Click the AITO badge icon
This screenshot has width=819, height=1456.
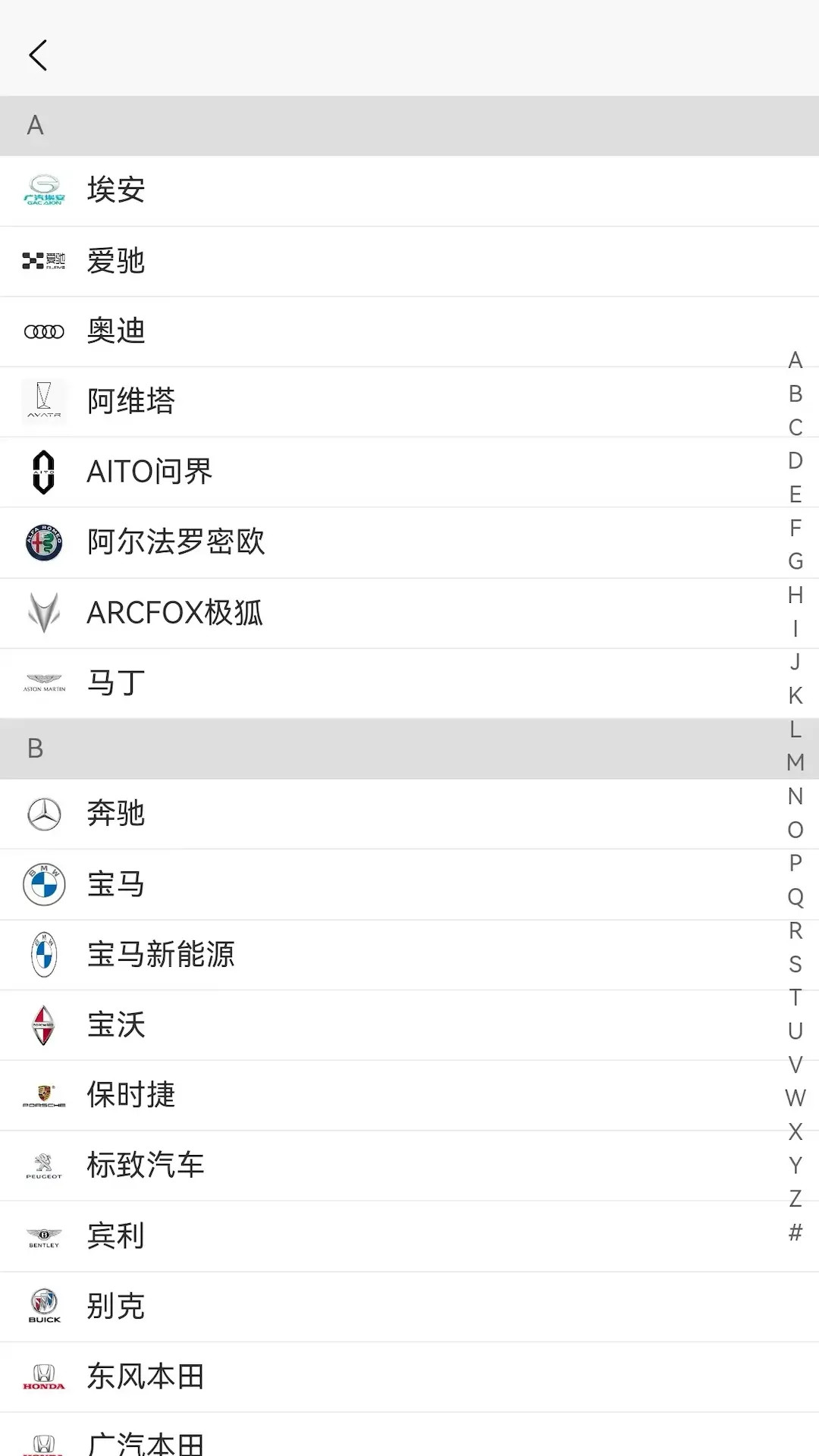coord(44,472)
